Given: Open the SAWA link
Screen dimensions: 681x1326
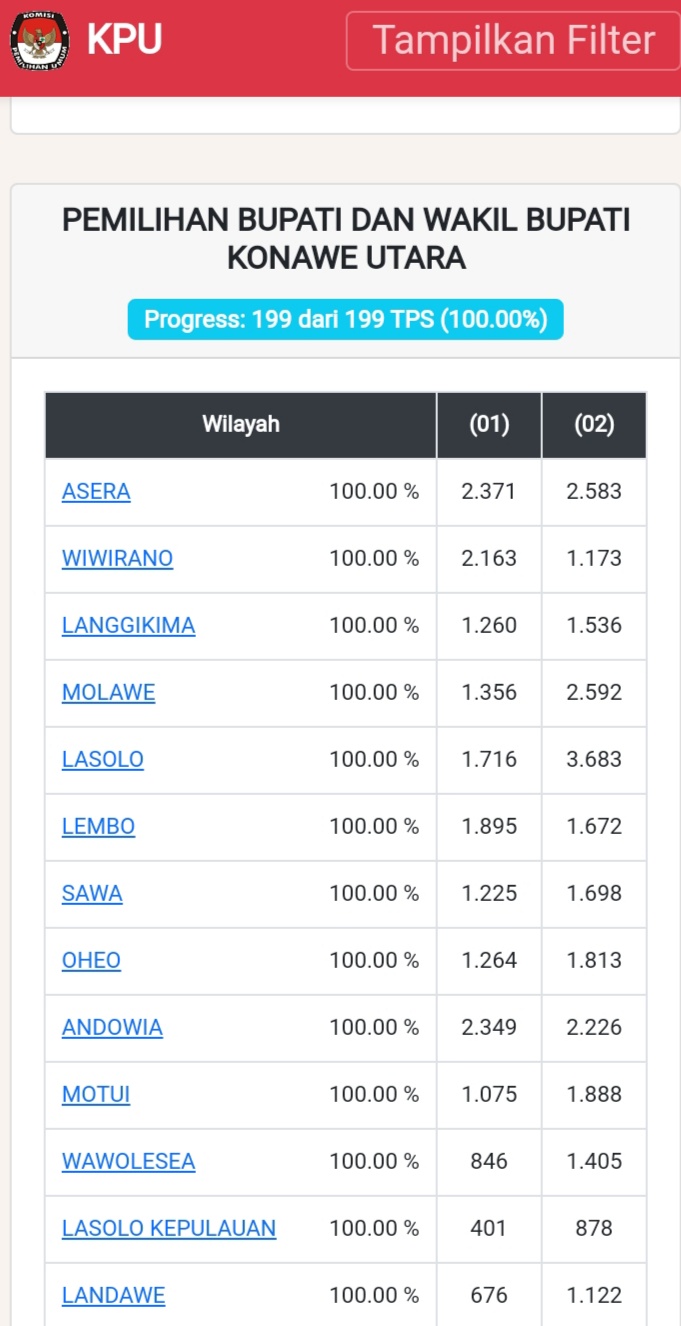Looking at the screenshot, I should [92, 893].
